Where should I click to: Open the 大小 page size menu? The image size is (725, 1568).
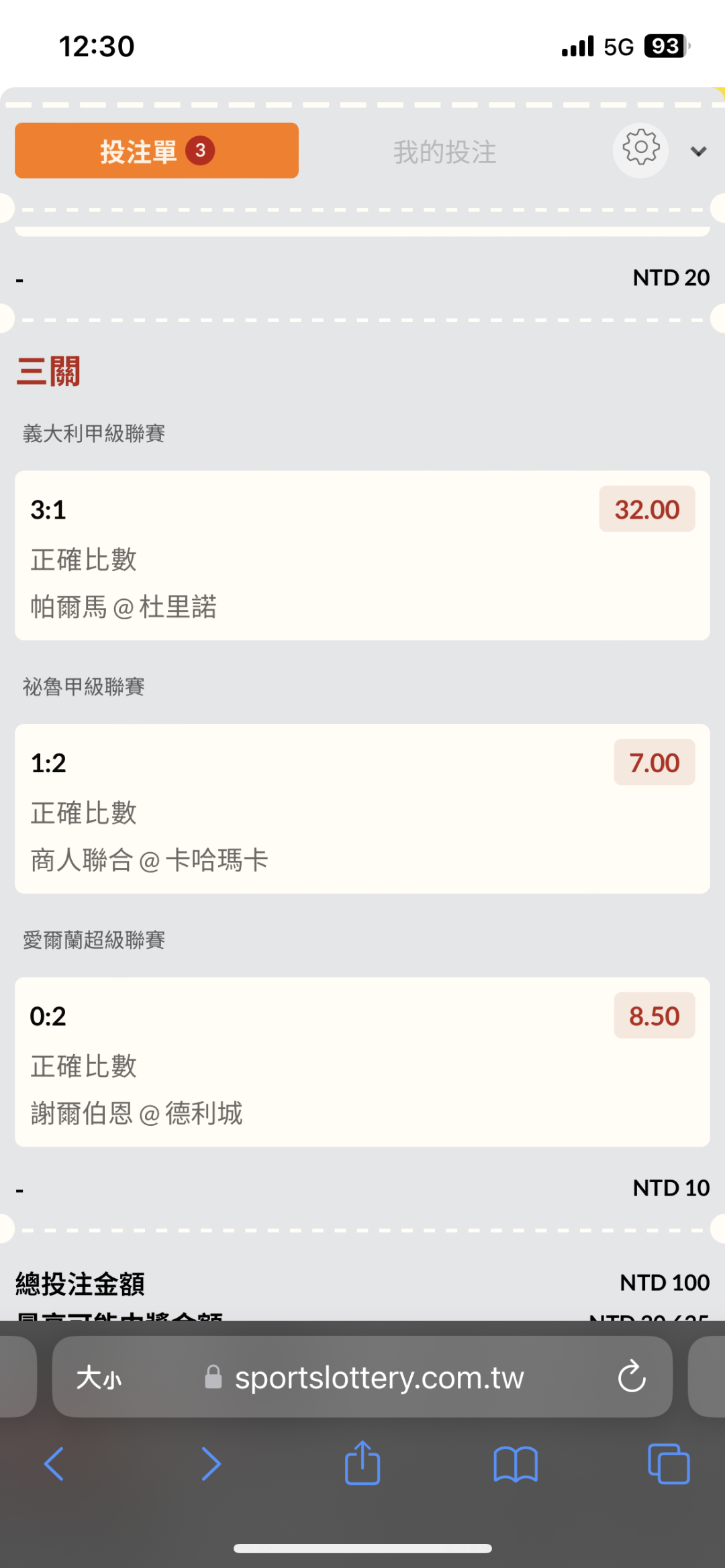pyautogui.click(x=99, y=1378)
